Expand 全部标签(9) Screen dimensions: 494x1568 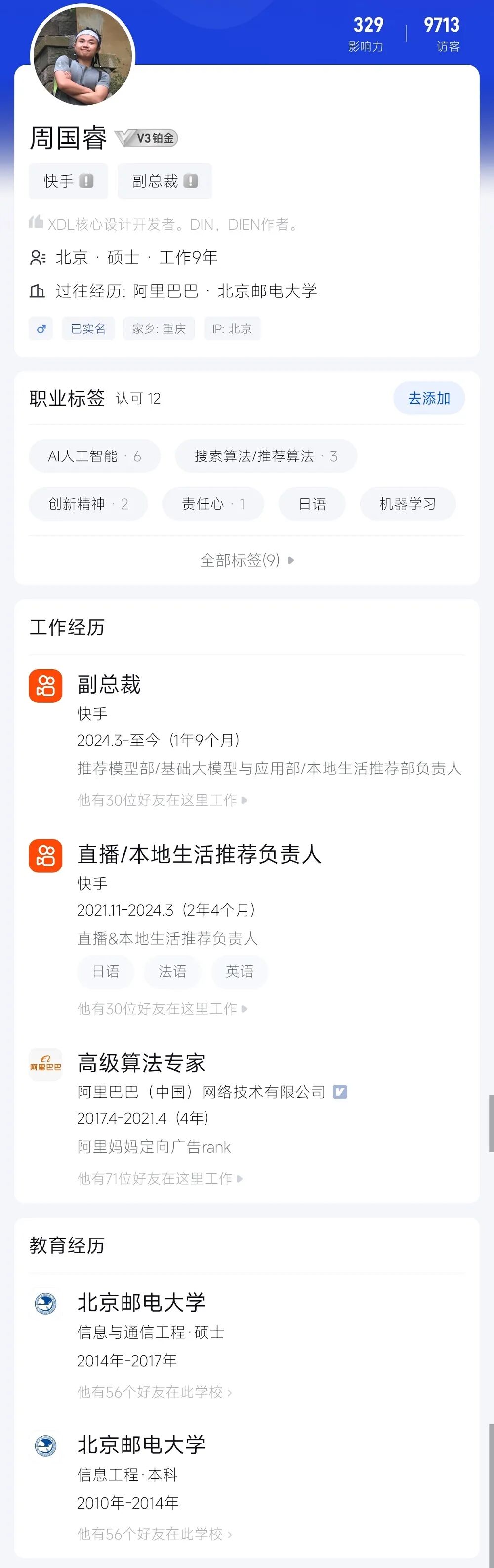247,560
